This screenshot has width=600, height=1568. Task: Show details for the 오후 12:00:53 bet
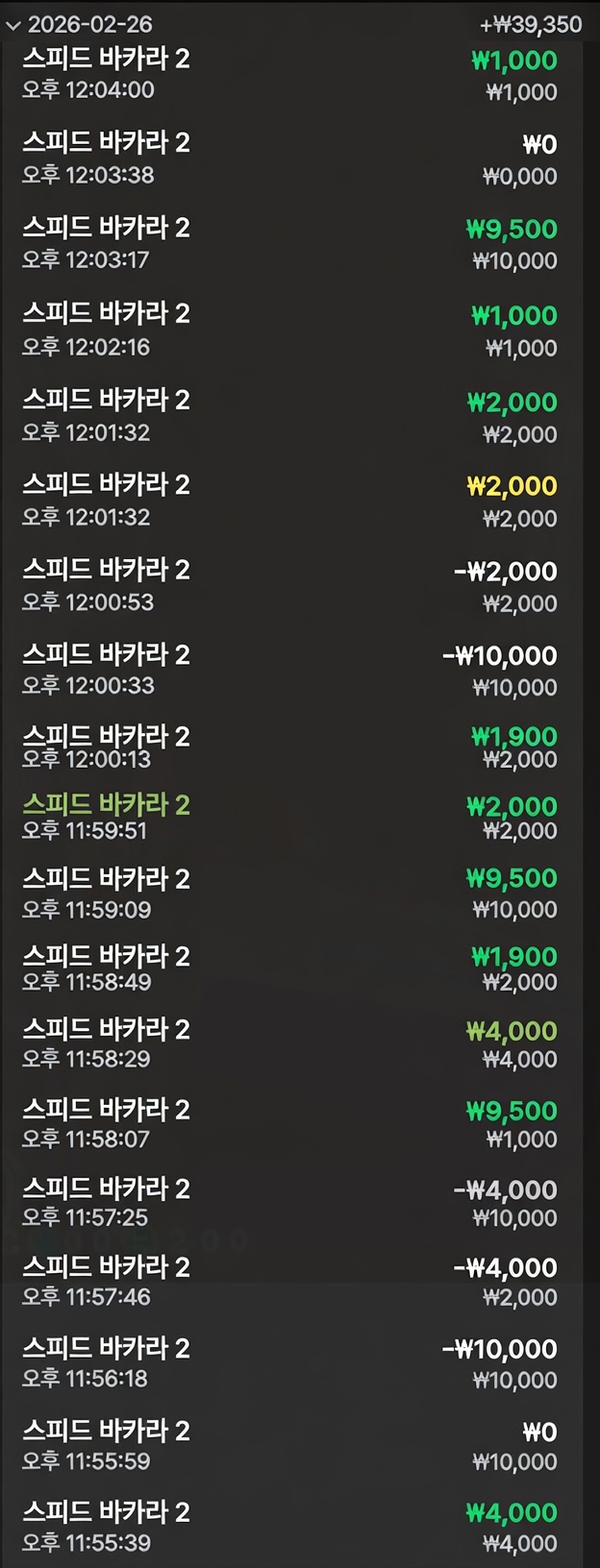click(x=288, y=585)
